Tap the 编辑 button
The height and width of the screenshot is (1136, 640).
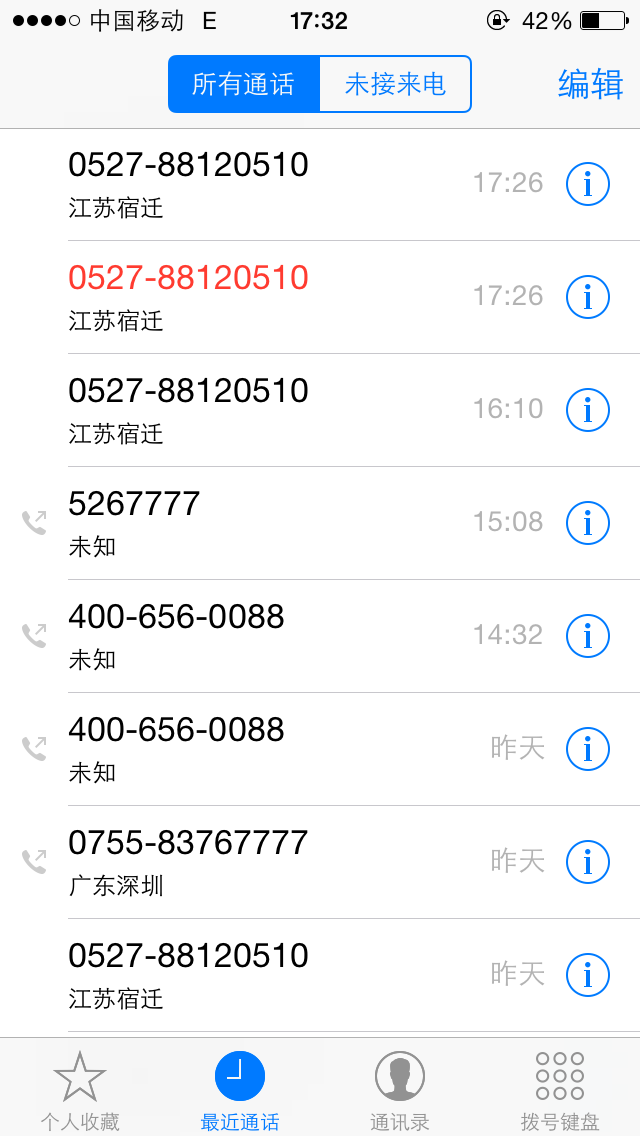590,84
